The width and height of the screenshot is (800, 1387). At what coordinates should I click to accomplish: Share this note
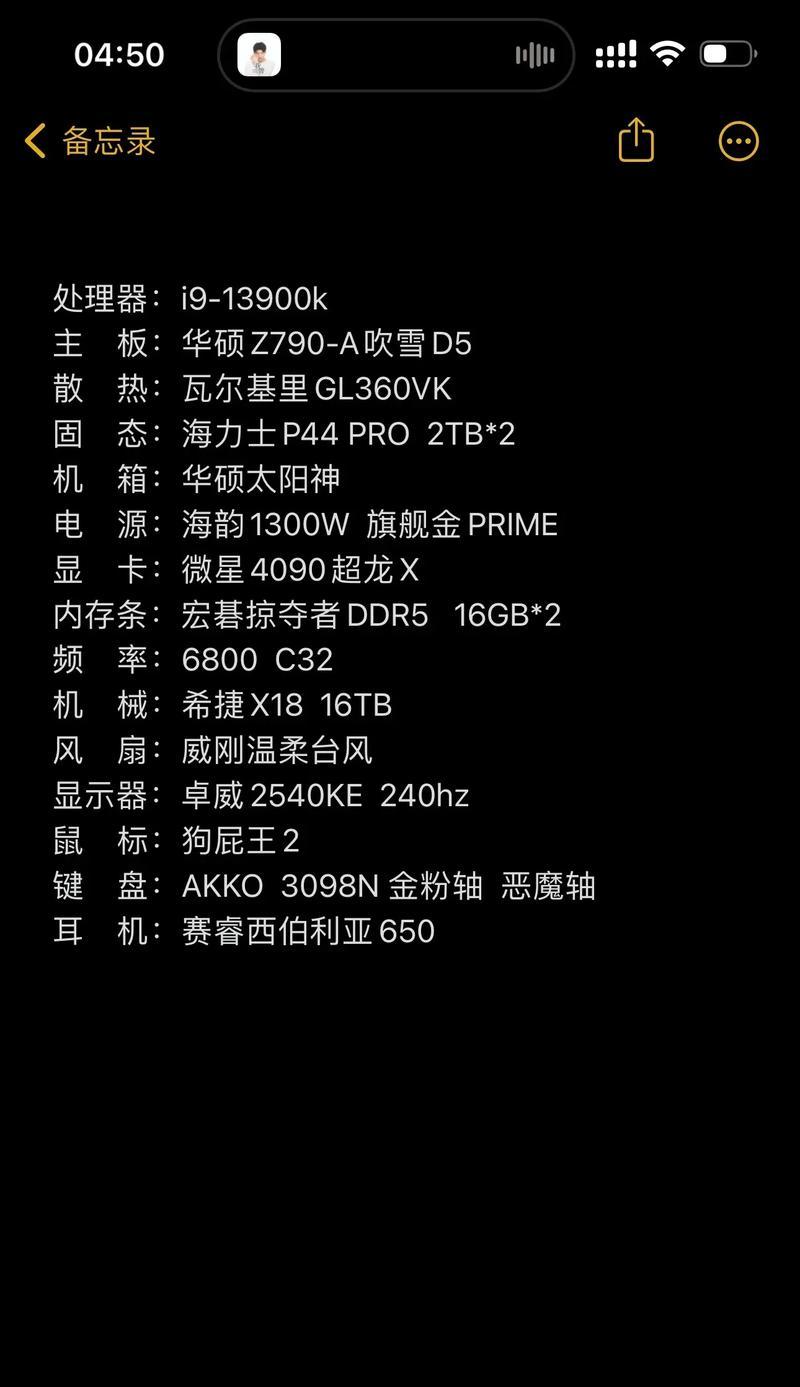[x=636, y=139]
